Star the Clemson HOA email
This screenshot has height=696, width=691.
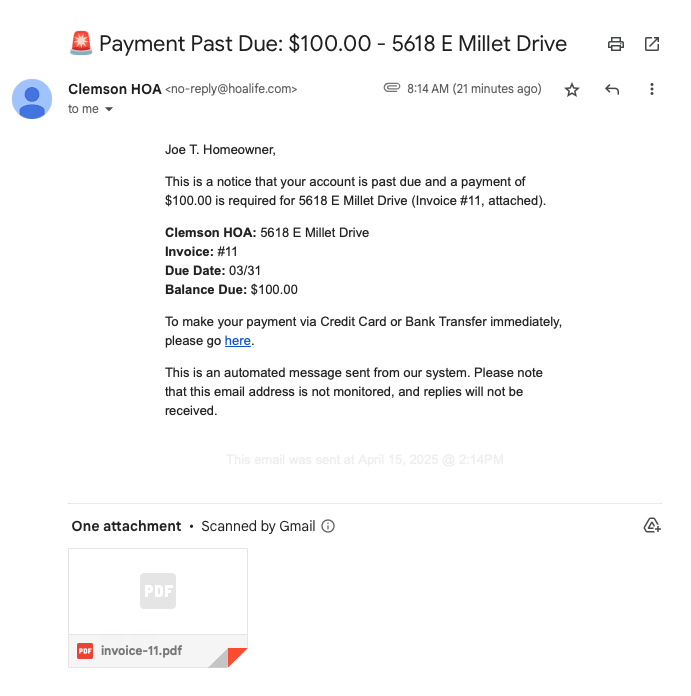click(572, 90)
